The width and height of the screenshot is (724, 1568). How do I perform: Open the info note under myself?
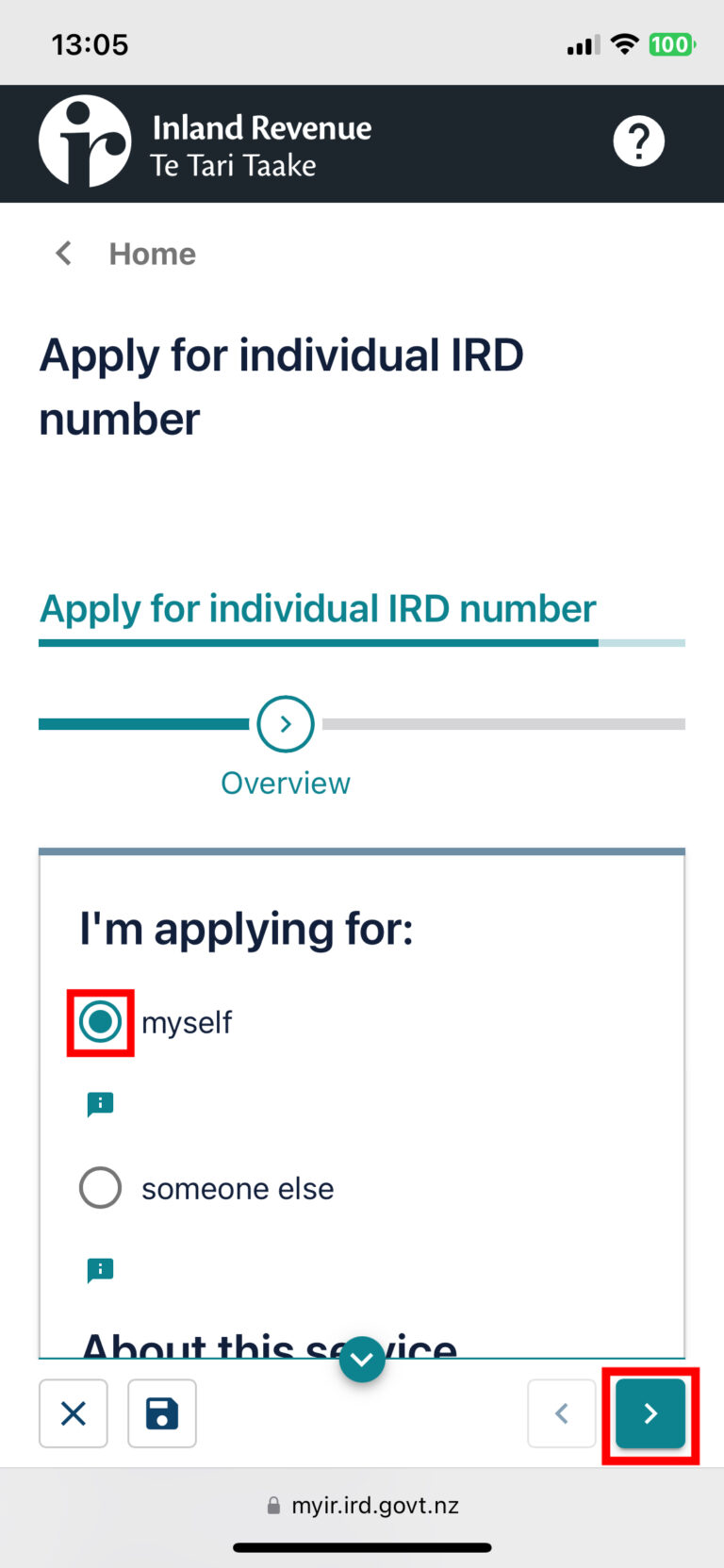pyautogui.click(x=100, y=1104)
